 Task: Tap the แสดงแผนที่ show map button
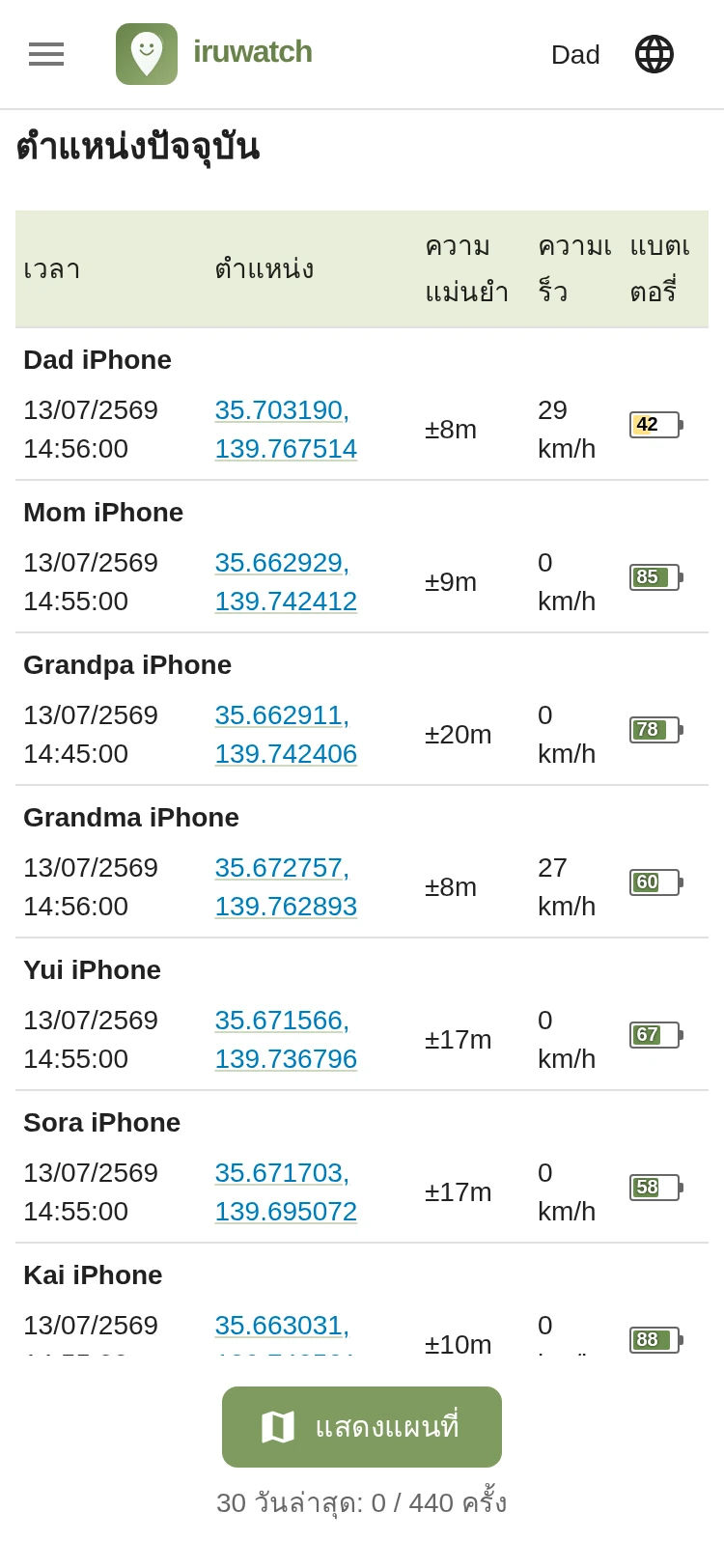click(x=362, y=1427)
